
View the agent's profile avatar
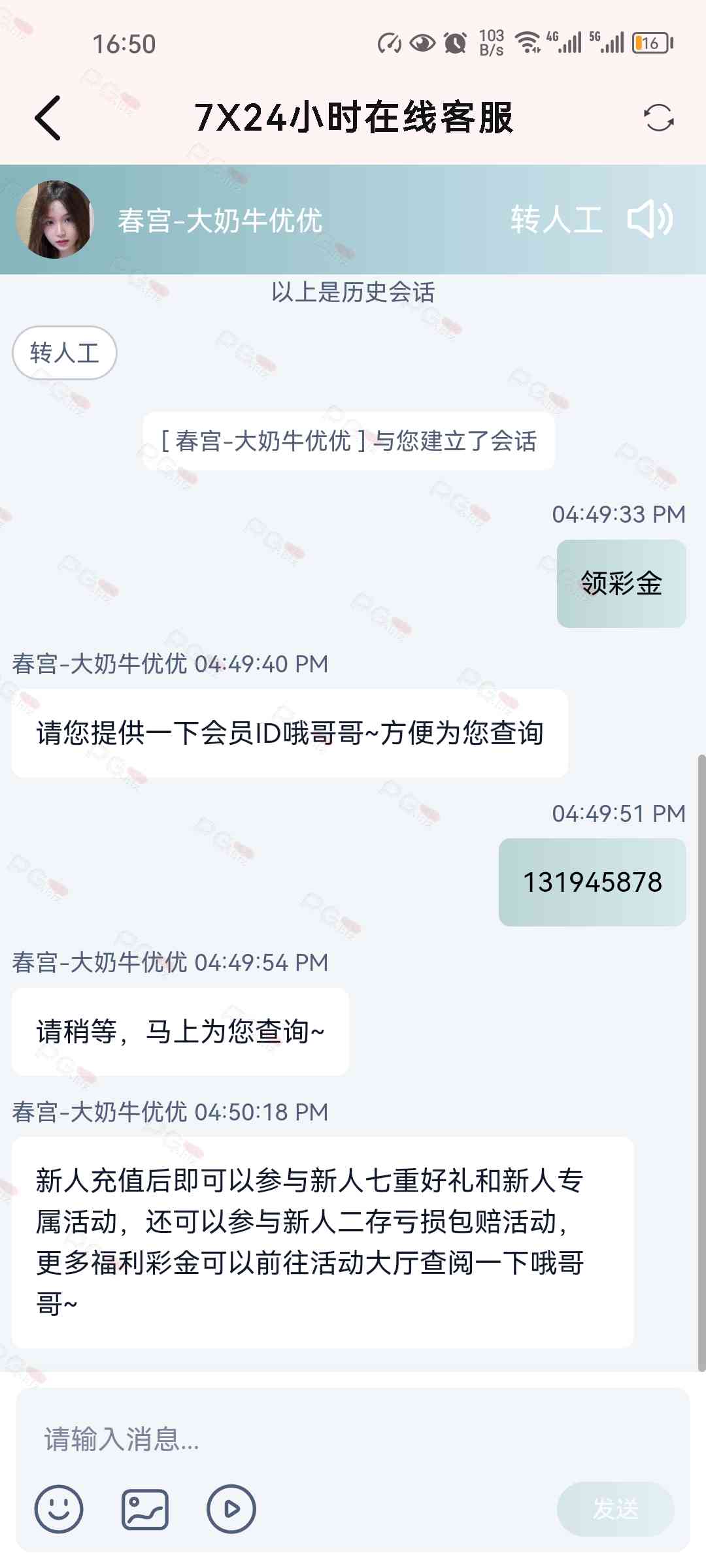coord(55,220)
